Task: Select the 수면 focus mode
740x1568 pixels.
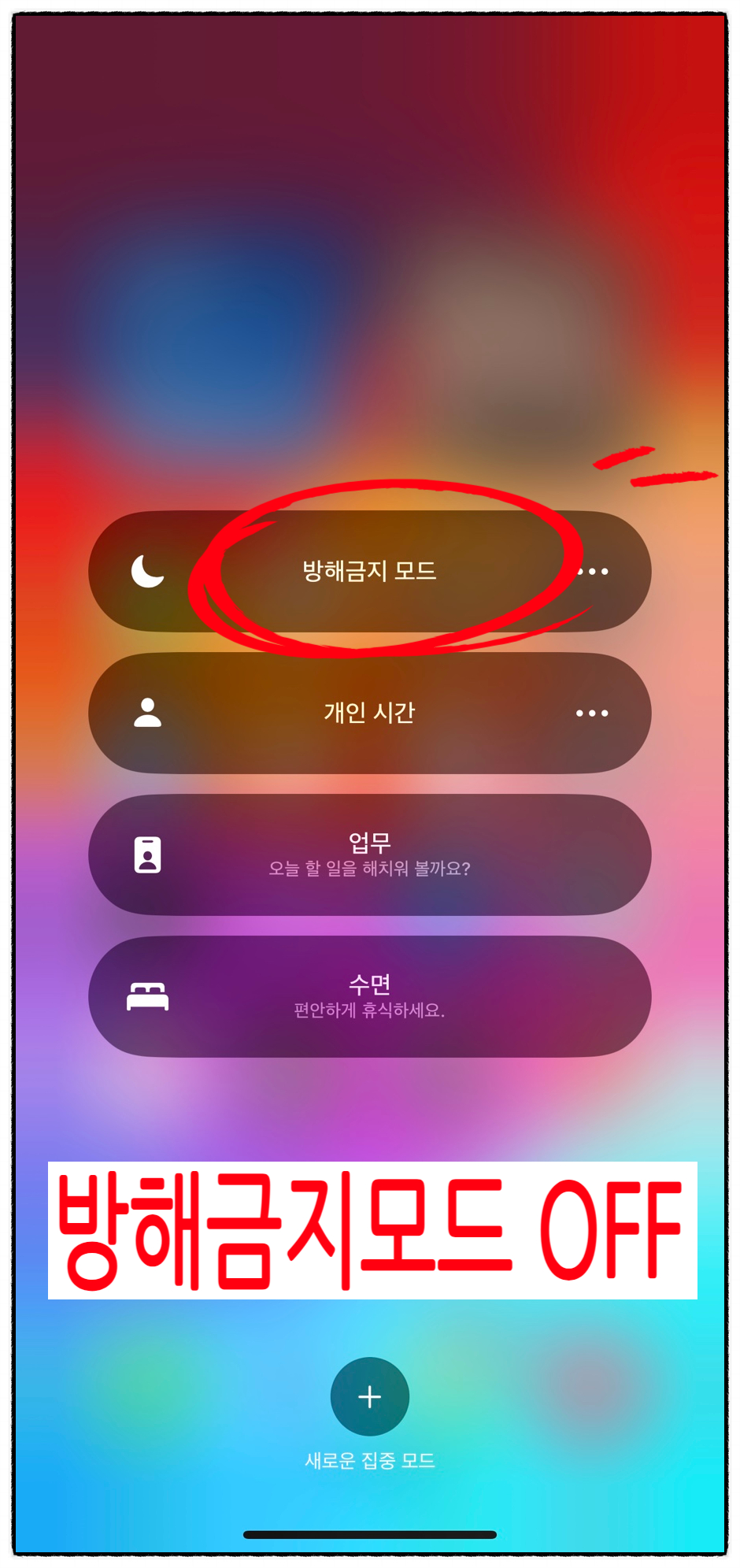Action: pyautogui.click(x=369, y=996)
